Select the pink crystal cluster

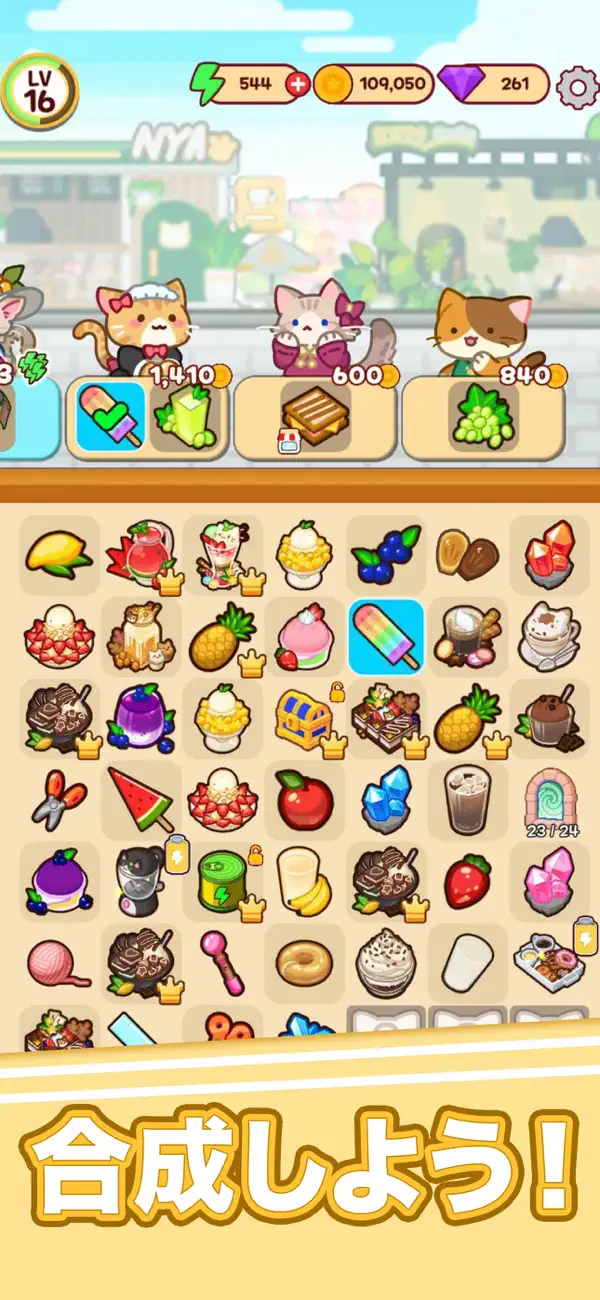(x=549, y=879)
